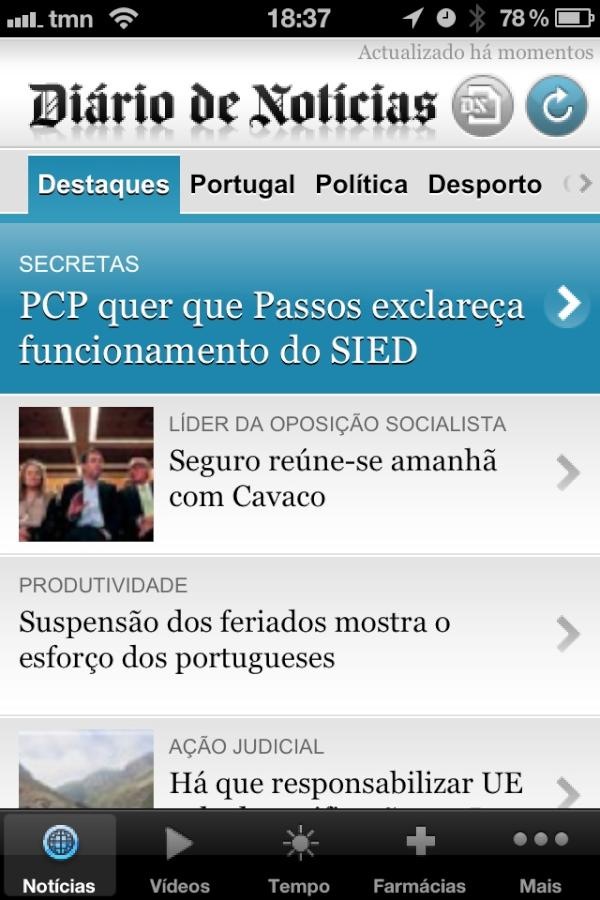Switch to the Portugal section
Image resolution: width=600 pixels, height=900 pixels.
point(242,185)
